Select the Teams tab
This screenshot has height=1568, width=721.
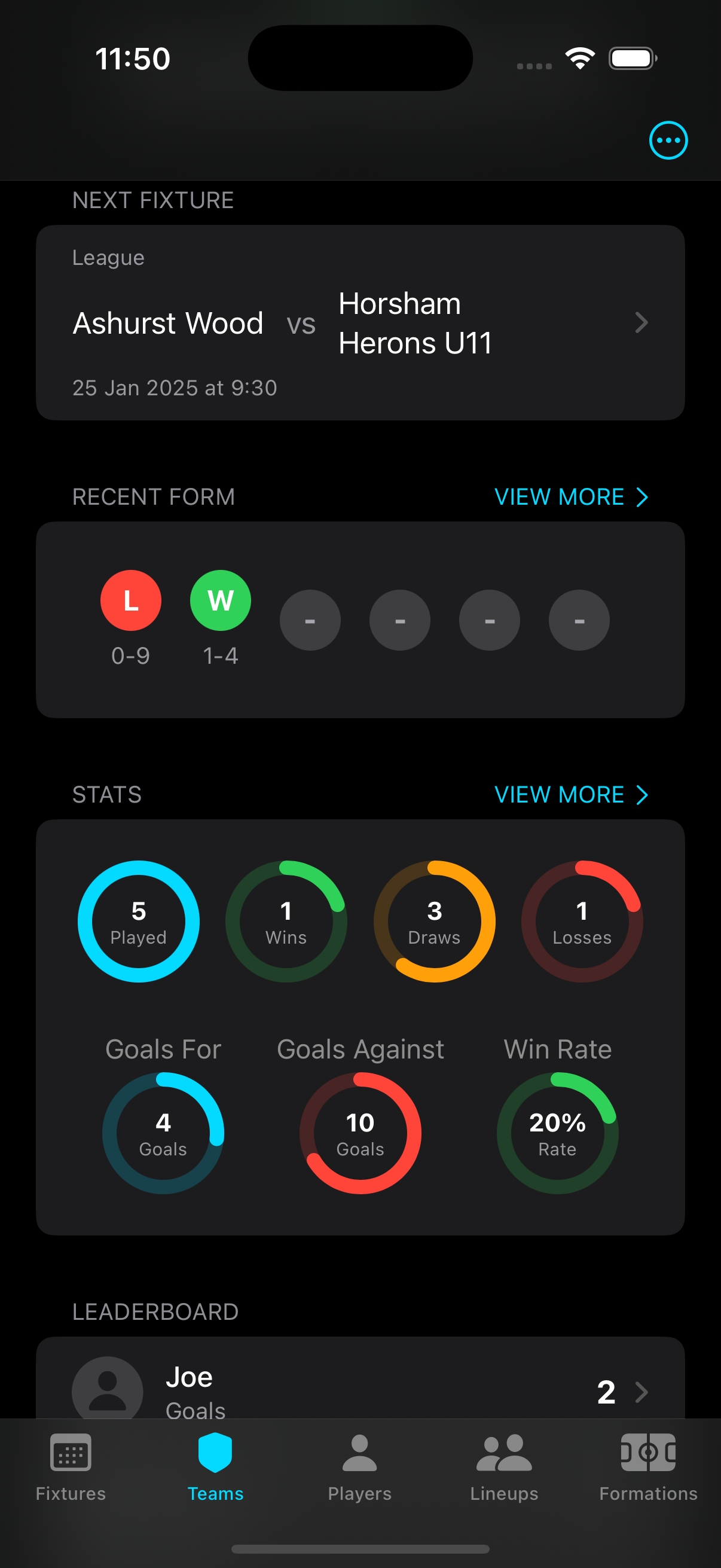tap(215, 1467)
